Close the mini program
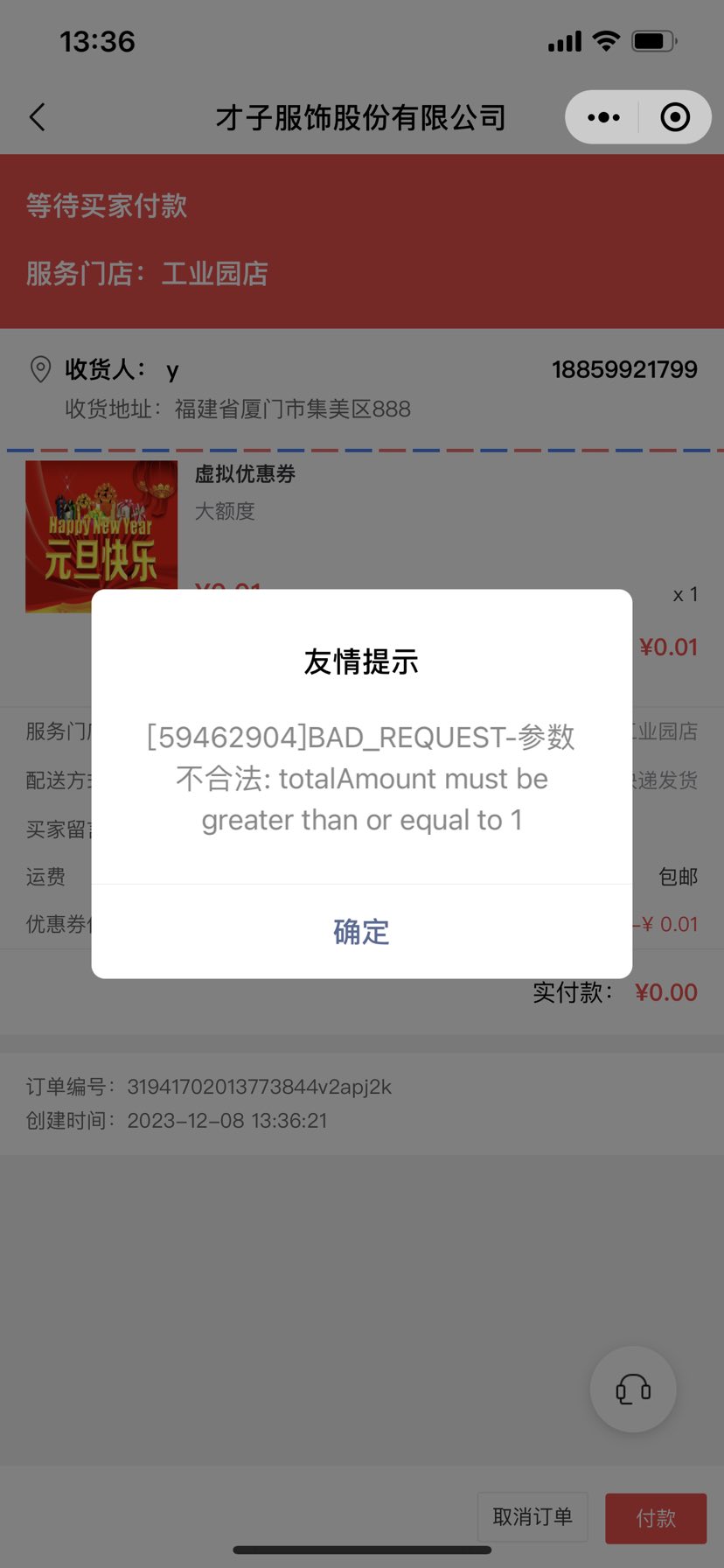724x1568 pixels. coord(675,117)
